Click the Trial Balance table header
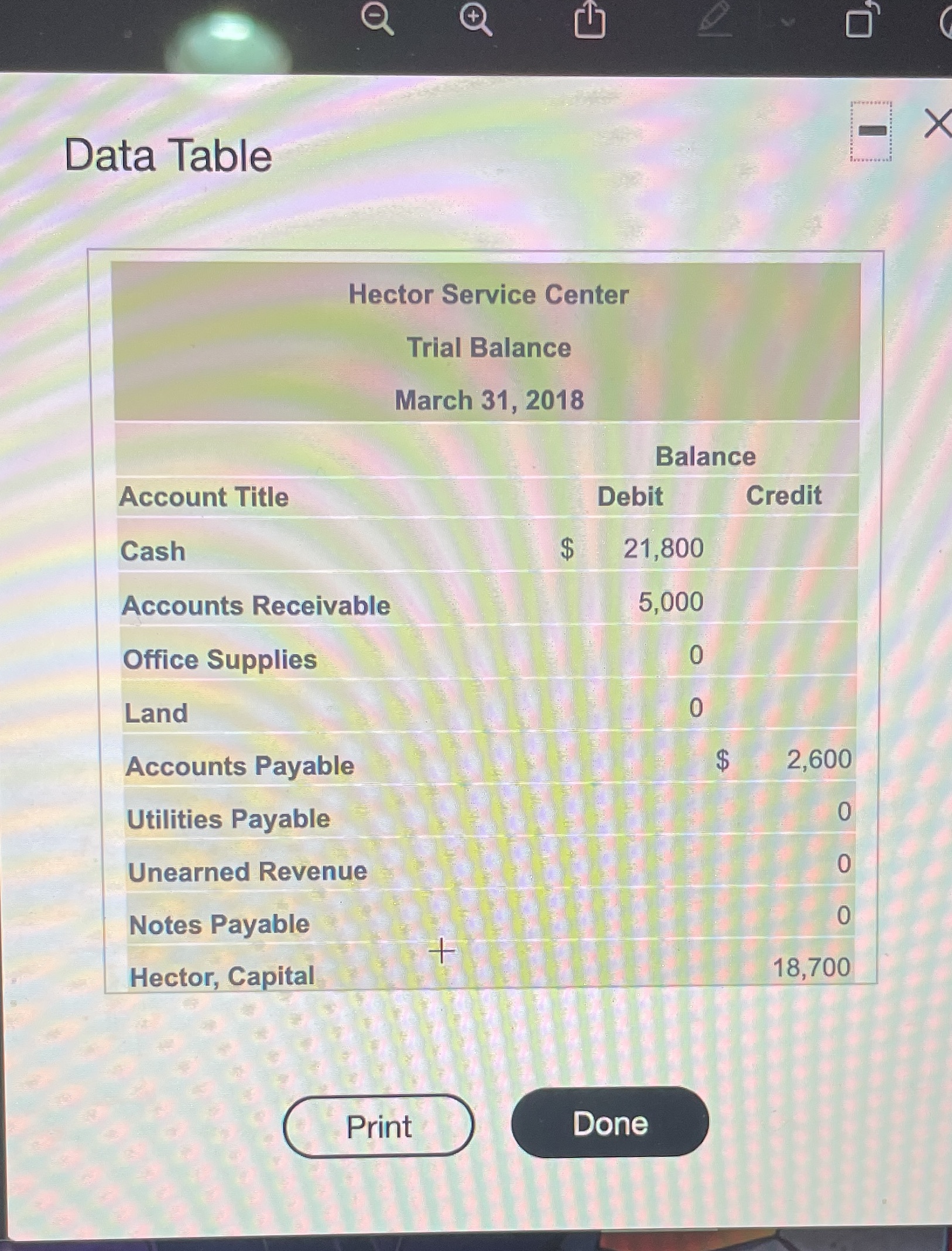 (x=489, y=347)
